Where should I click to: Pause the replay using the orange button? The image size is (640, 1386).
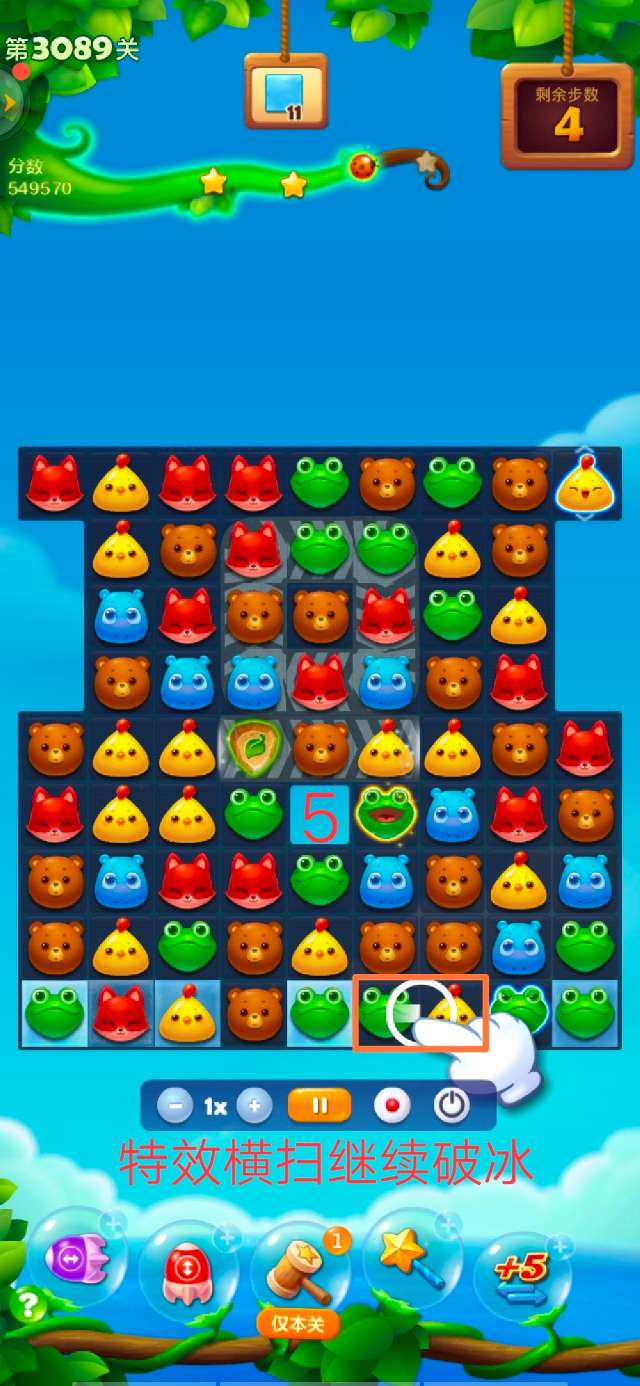click(320, 1106)
